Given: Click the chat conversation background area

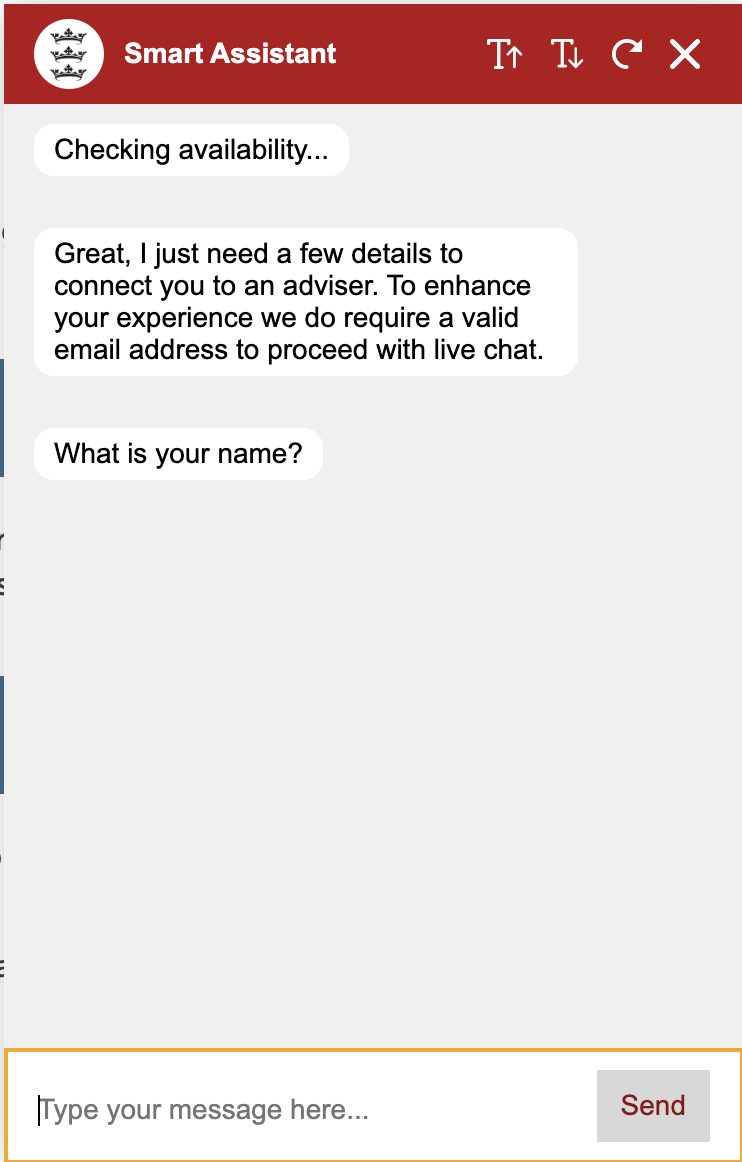Looking at the screenshot, I should tap(370, 700).
